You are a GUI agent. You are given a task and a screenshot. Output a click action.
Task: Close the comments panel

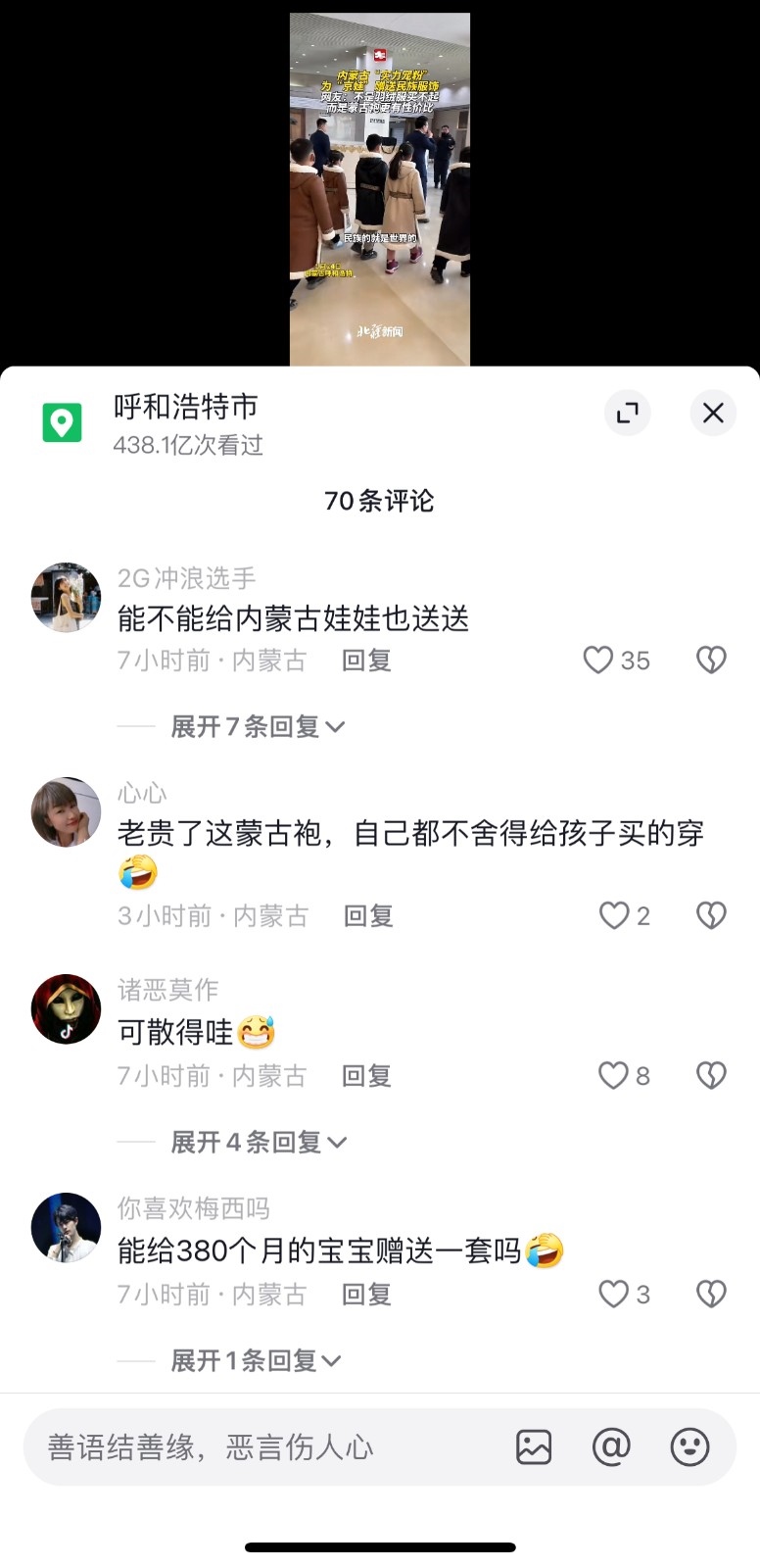click(713, 413)
